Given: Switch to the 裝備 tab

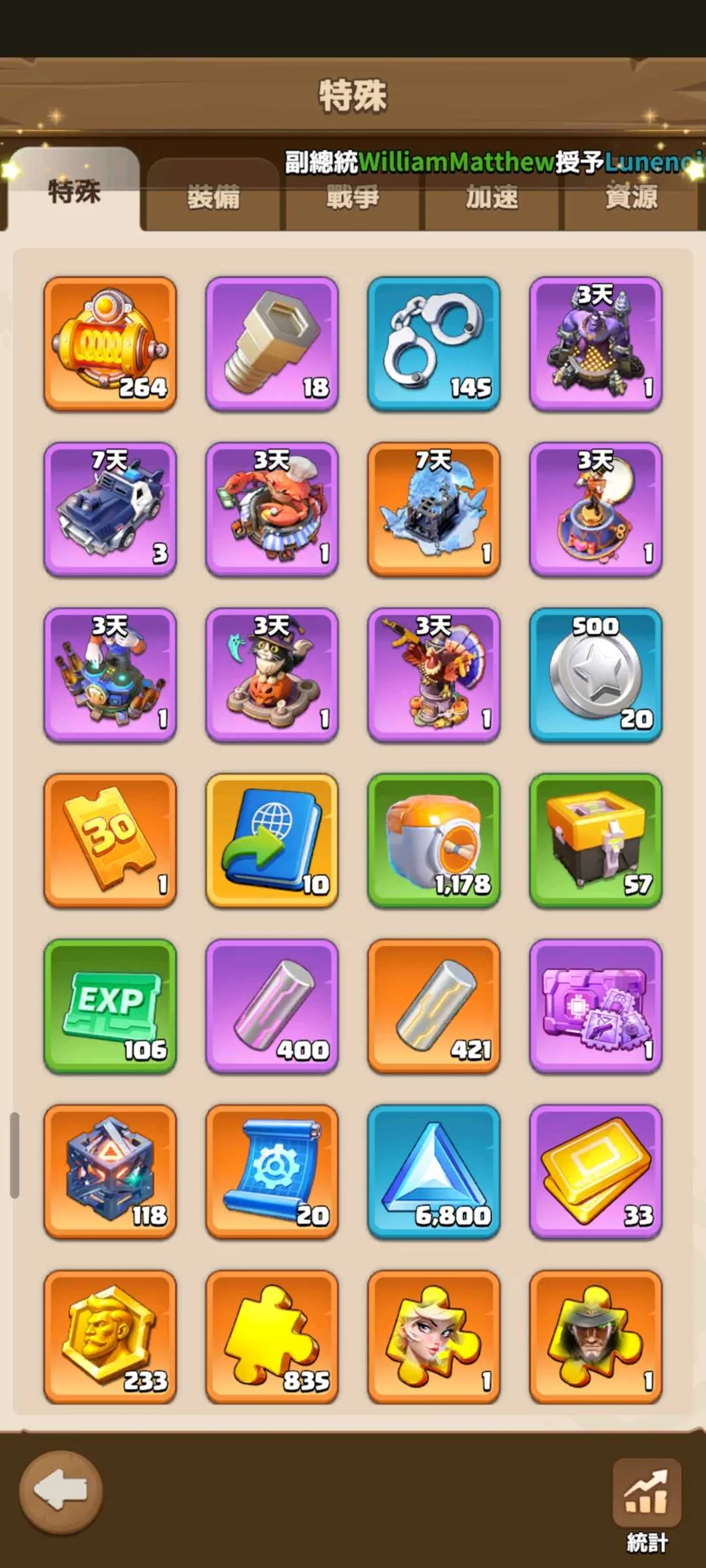Looking at the screenshot, I should point(213,197).
